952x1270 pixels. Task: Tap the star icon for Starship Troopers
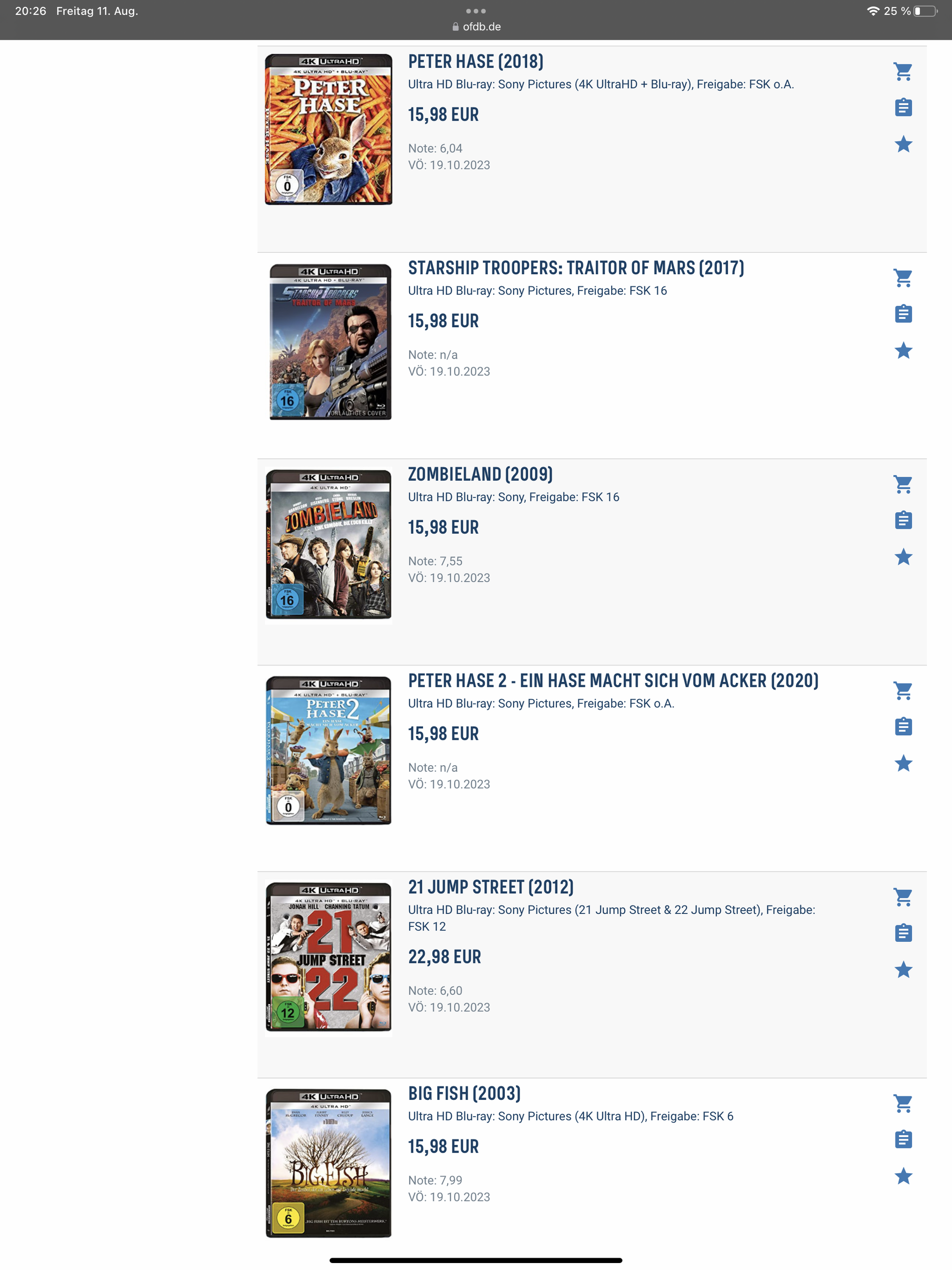tap(902, 350)
